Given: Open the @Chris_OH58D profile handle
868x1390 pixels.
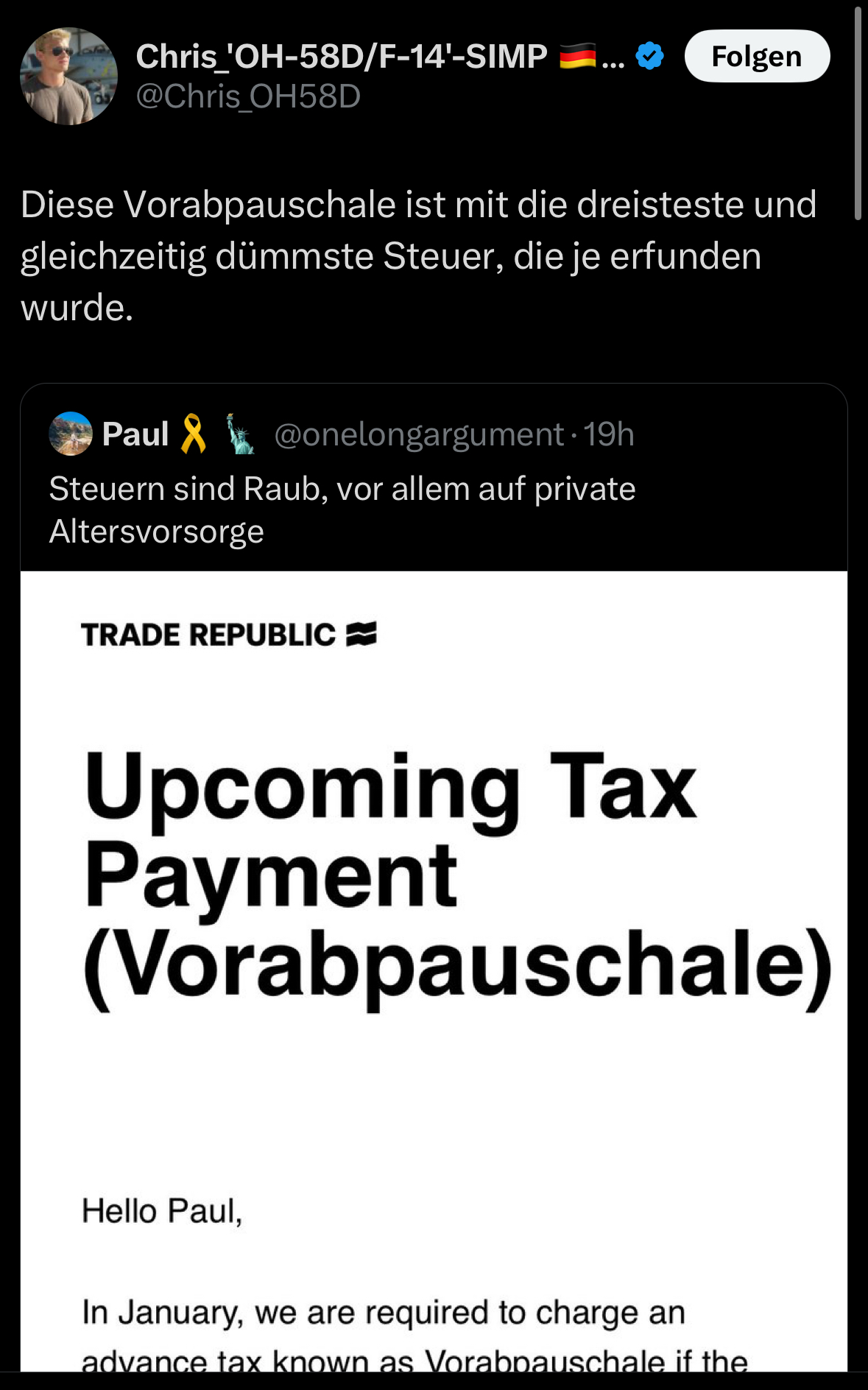Looking at the screenshot, I should point(248,96).
